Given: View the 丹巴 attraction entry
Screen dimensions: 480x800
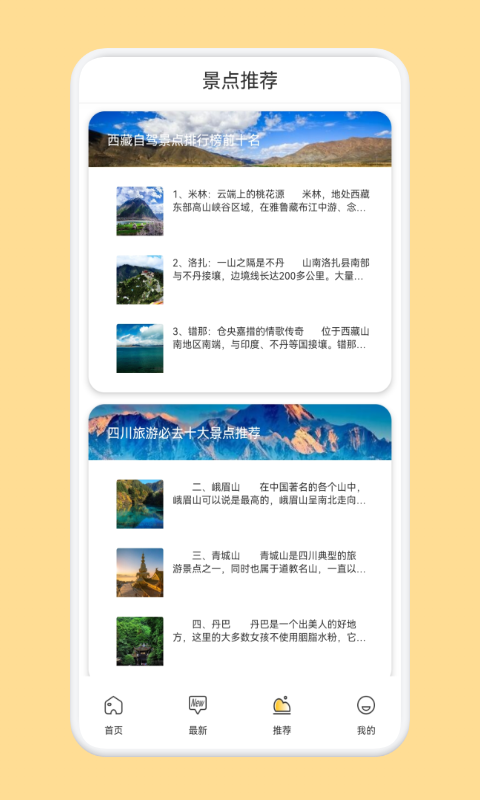Looking at the screenshot, I should click(x=243, y=641).
